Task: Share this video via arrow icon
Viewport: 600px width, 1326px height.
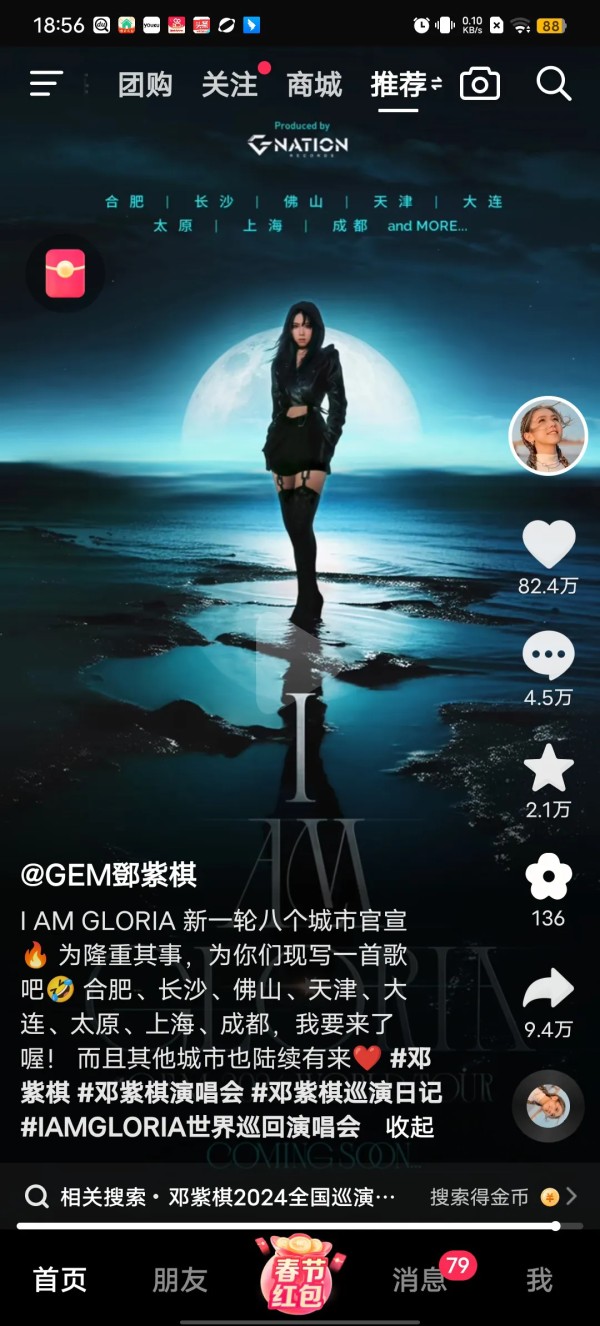Action: (x=548, y=990)
